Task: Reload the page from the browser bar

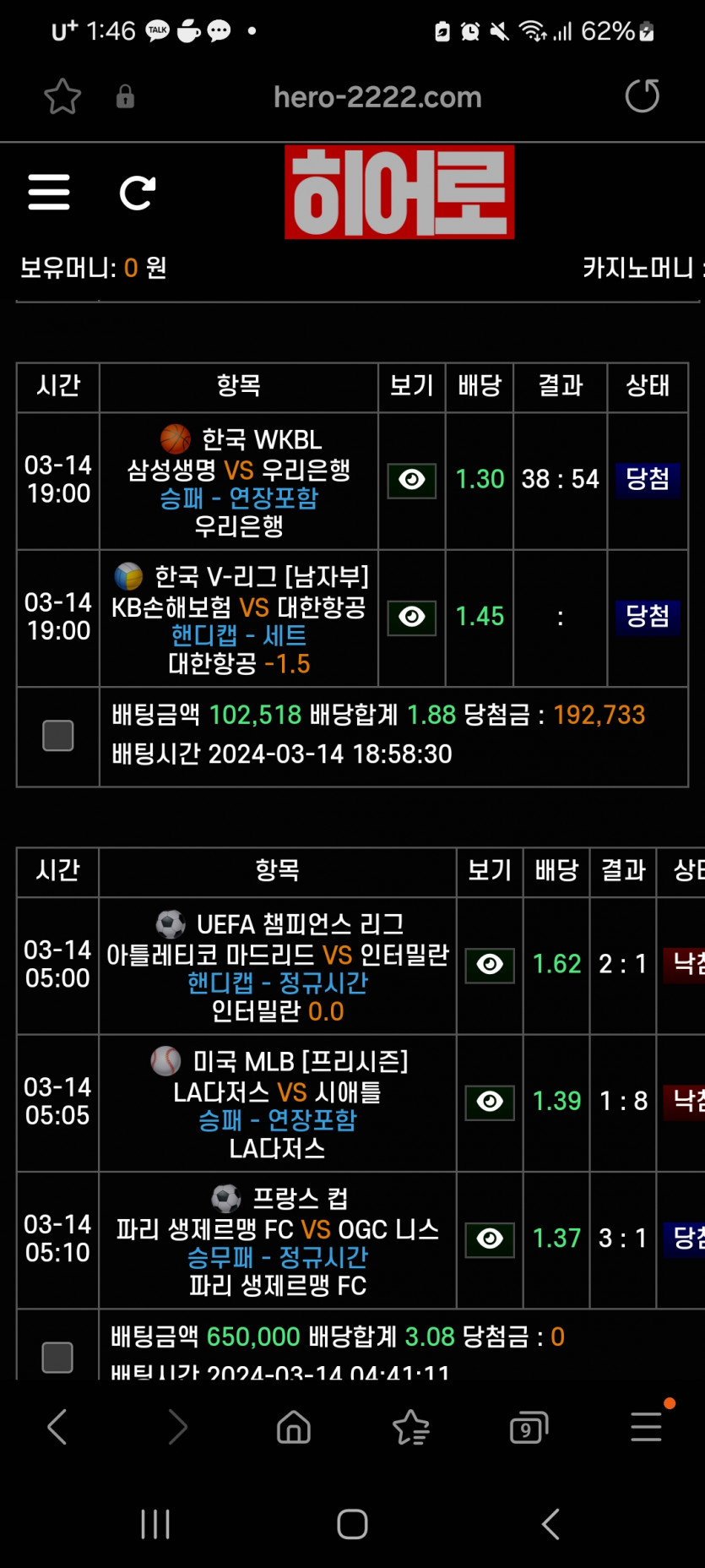Action: point(643,95)
